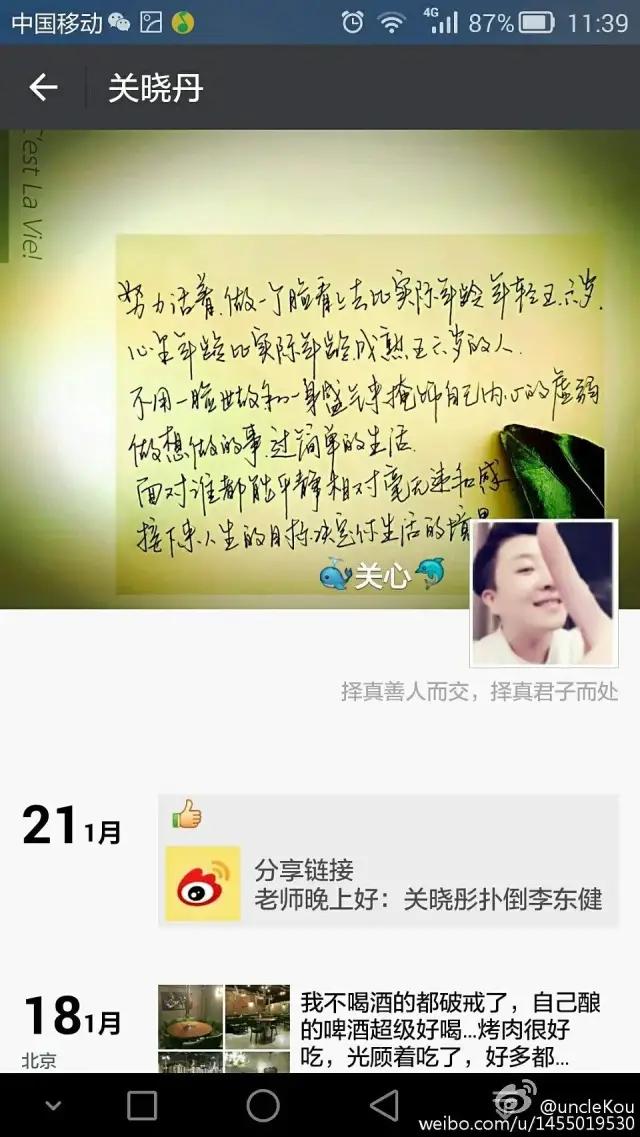Screen dimensions: 640x1137
Task: Open recent apps with the square button
Action: (142, 1105)
